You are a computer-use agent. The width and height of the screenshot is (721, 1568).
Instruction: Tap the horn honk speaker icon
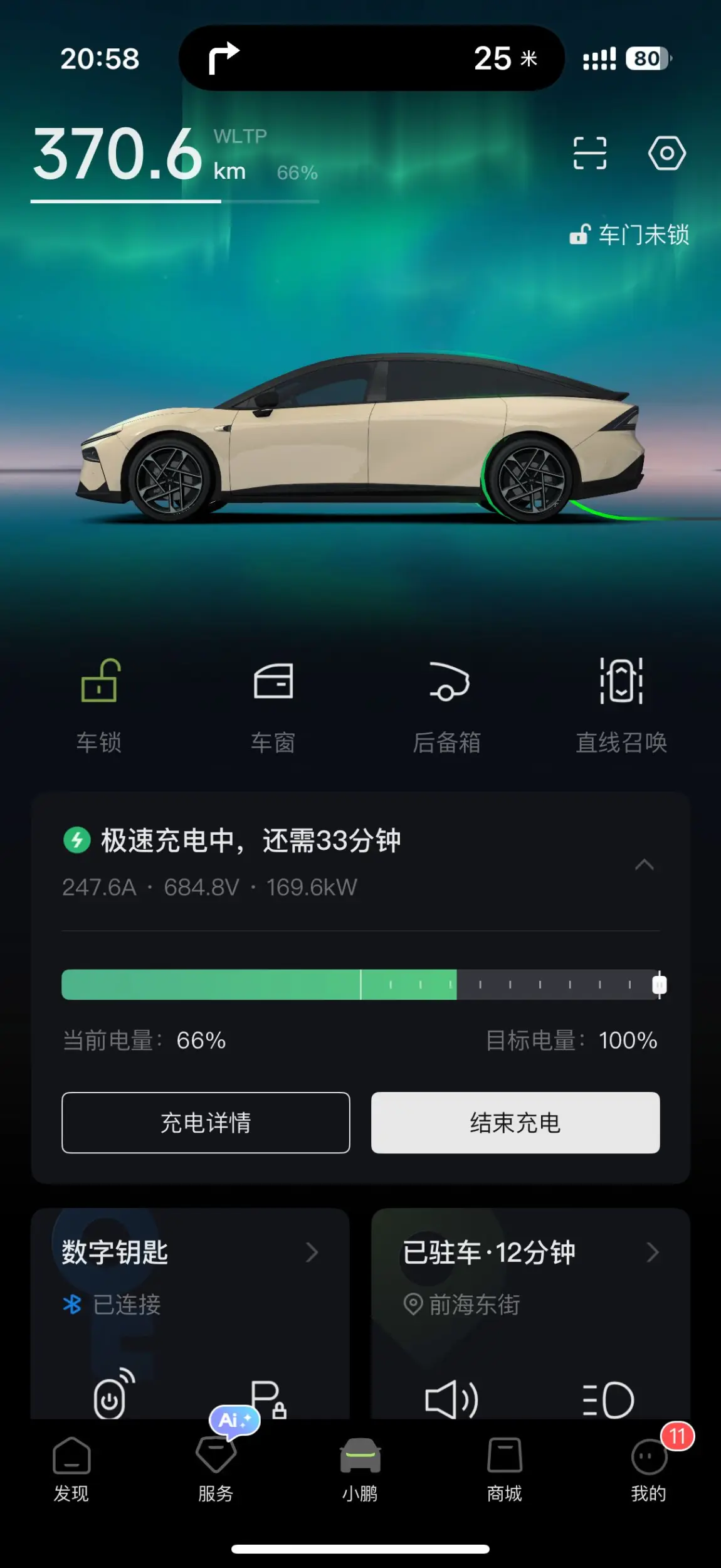[451, 1399]
